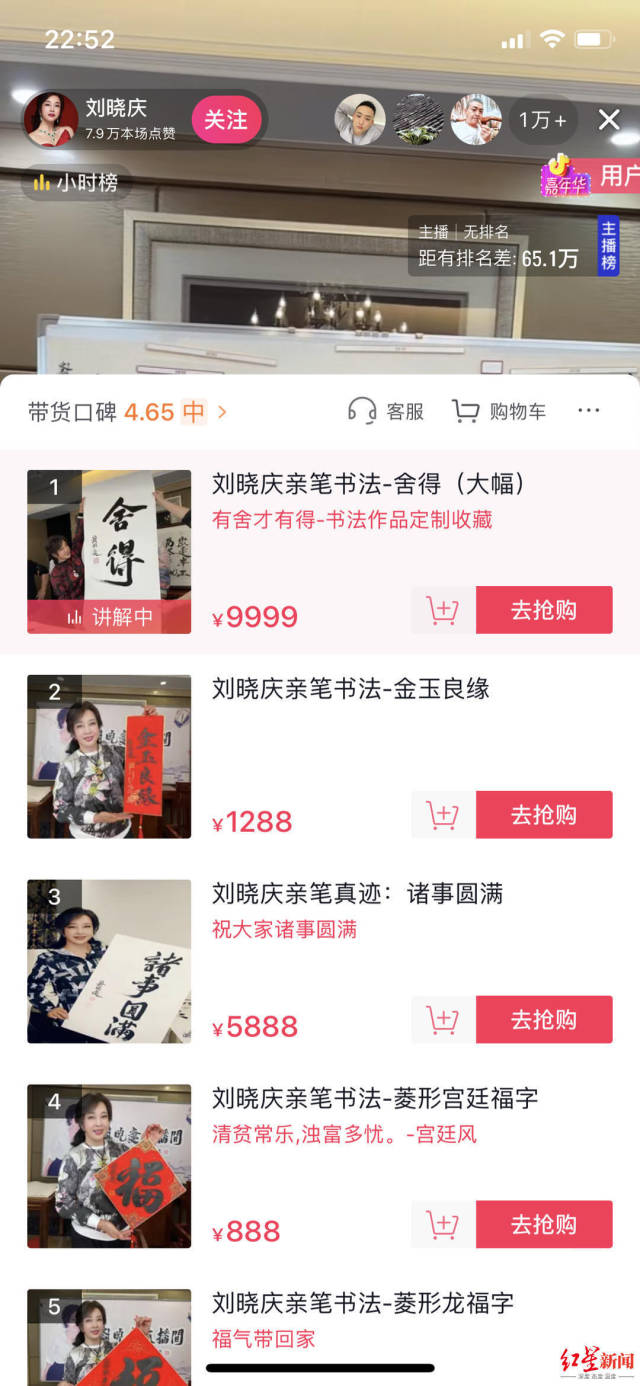The width and height of the screenshot is (640, 1386).
Task: Contact 客服 customer service
Action: click(x=386, y=411)
